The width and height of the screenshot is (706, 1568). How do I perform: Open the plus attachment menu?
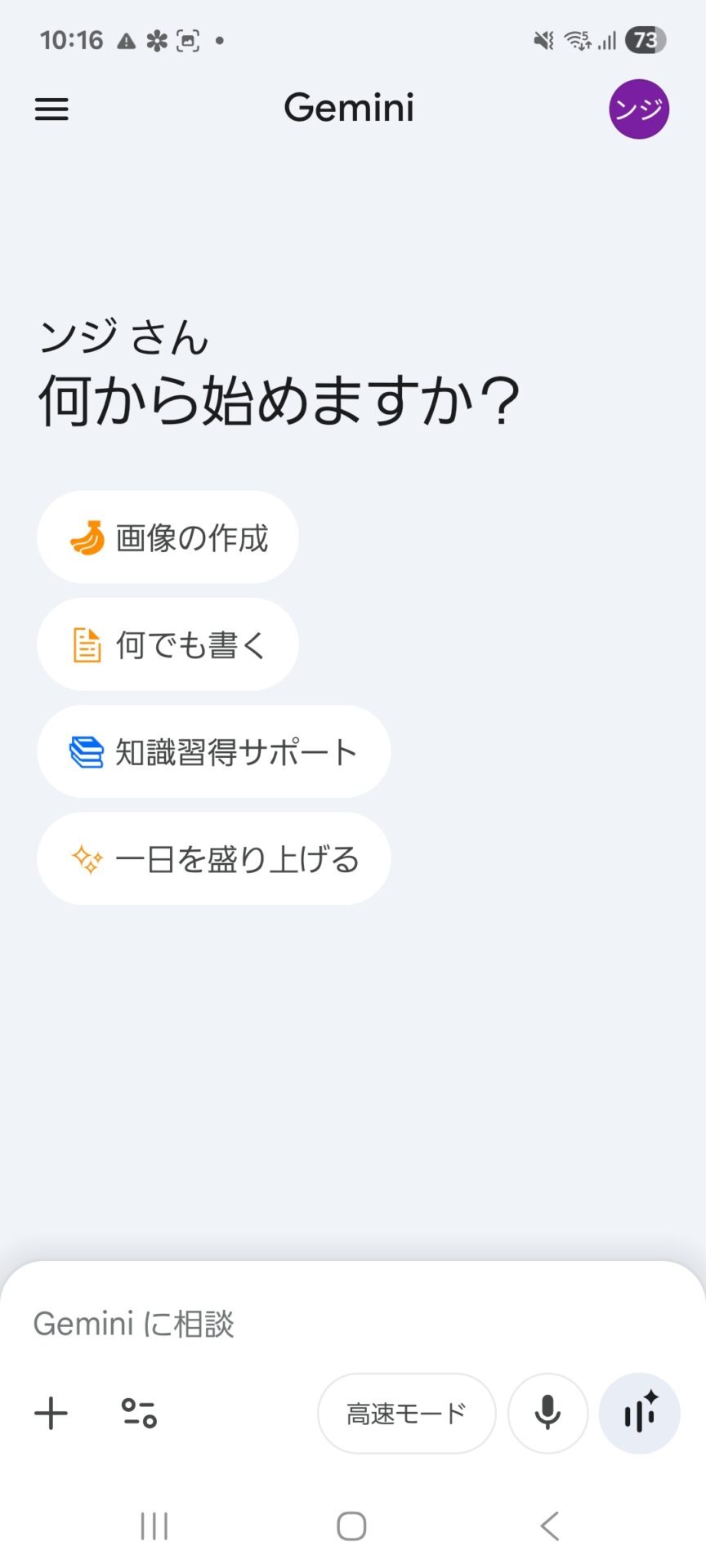pos(51,1414)
